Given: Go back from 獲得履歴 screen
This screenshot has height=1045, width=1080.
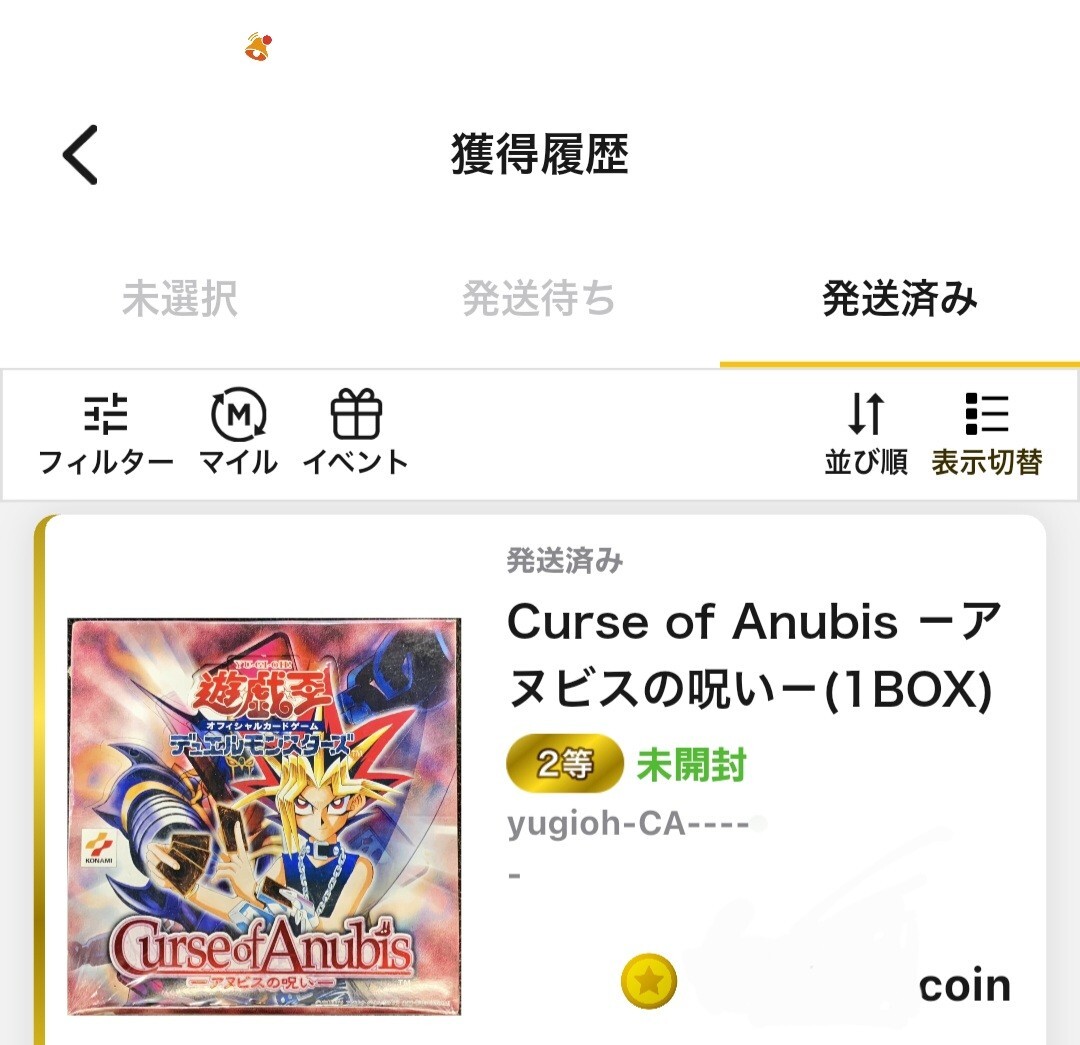Looking at the screenshot, I should (x=81, y=155).
